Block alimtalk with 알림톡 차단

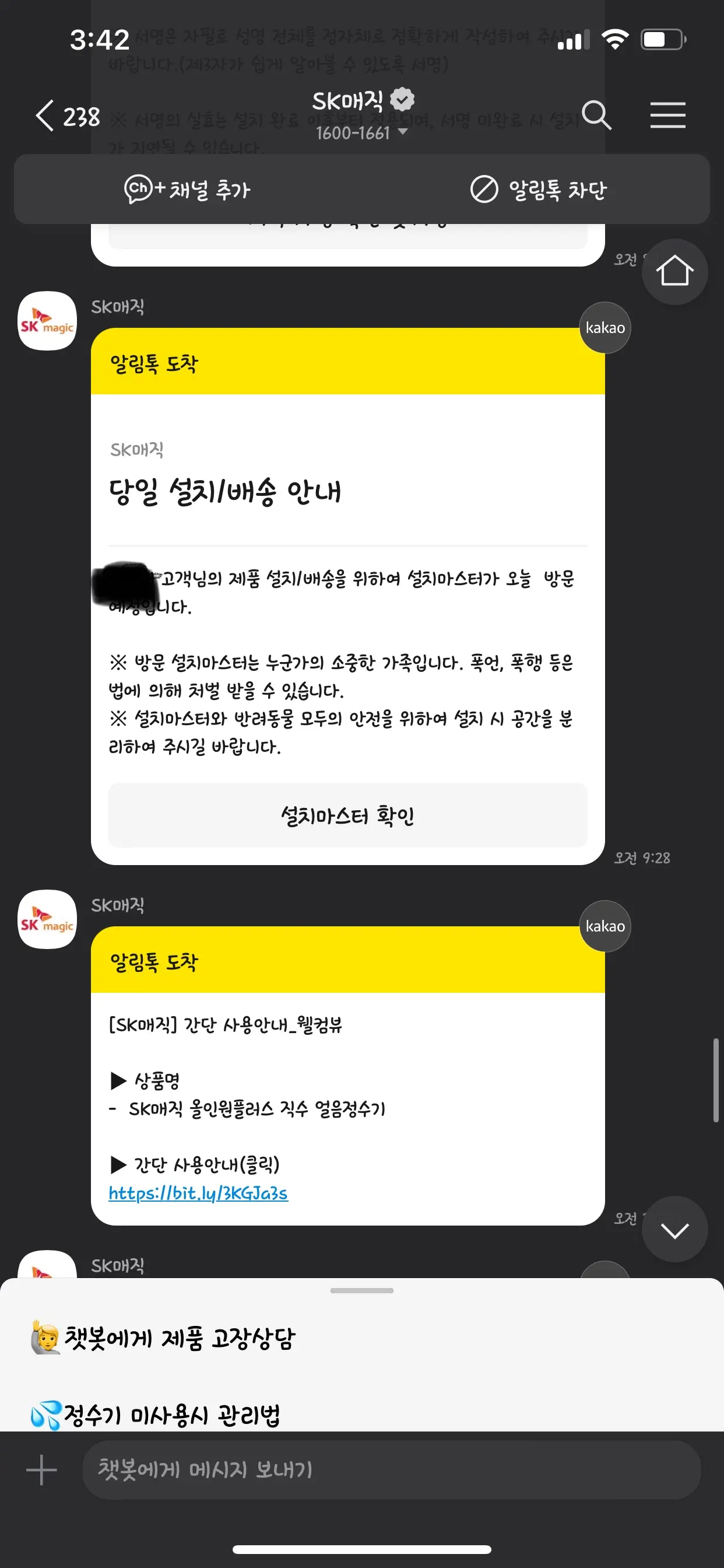click(538, 190)
